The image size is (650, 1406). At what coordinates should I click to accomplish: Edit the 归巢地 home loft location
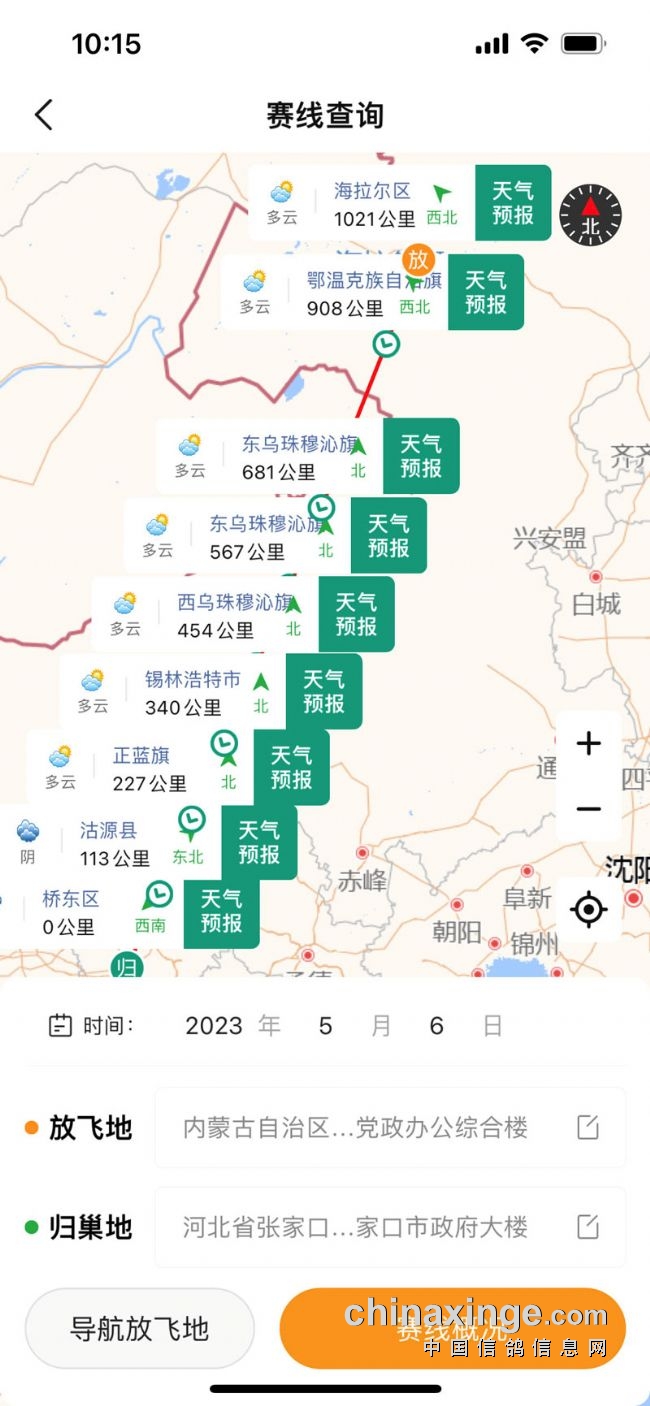[588, 1227]
